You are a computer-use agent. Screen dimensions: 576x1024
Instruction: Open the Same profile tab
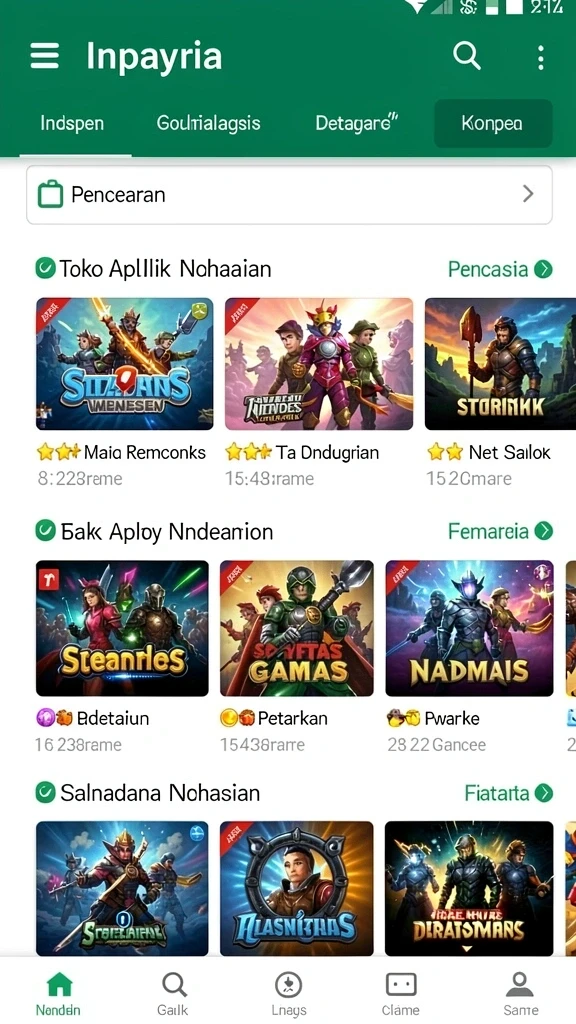pyautogui.click(x=520, y=993)
